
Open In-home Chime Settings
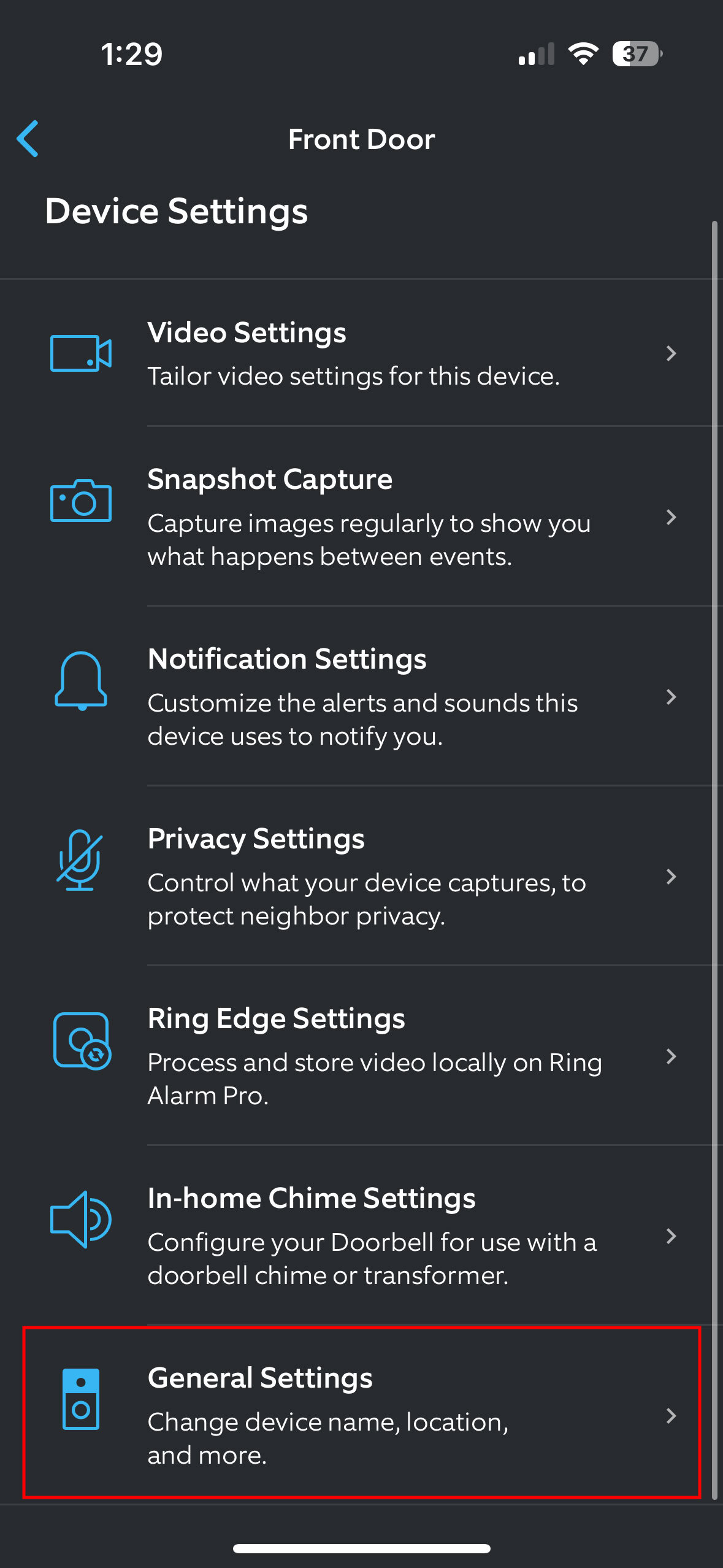coord(362,1236)
